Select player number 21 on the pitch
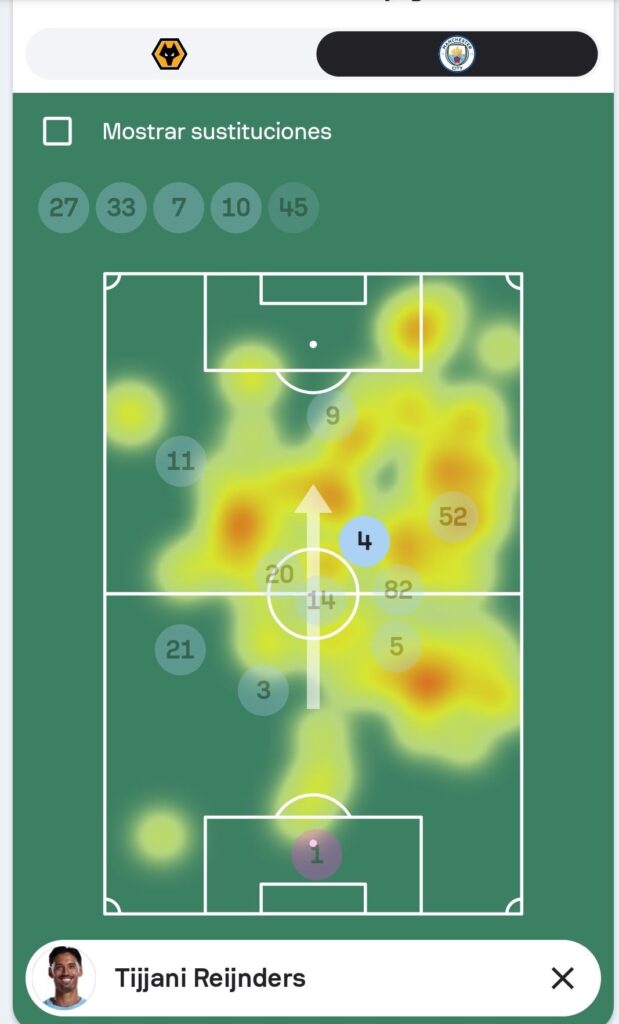 pyautogui.click(x=180, y=649)
